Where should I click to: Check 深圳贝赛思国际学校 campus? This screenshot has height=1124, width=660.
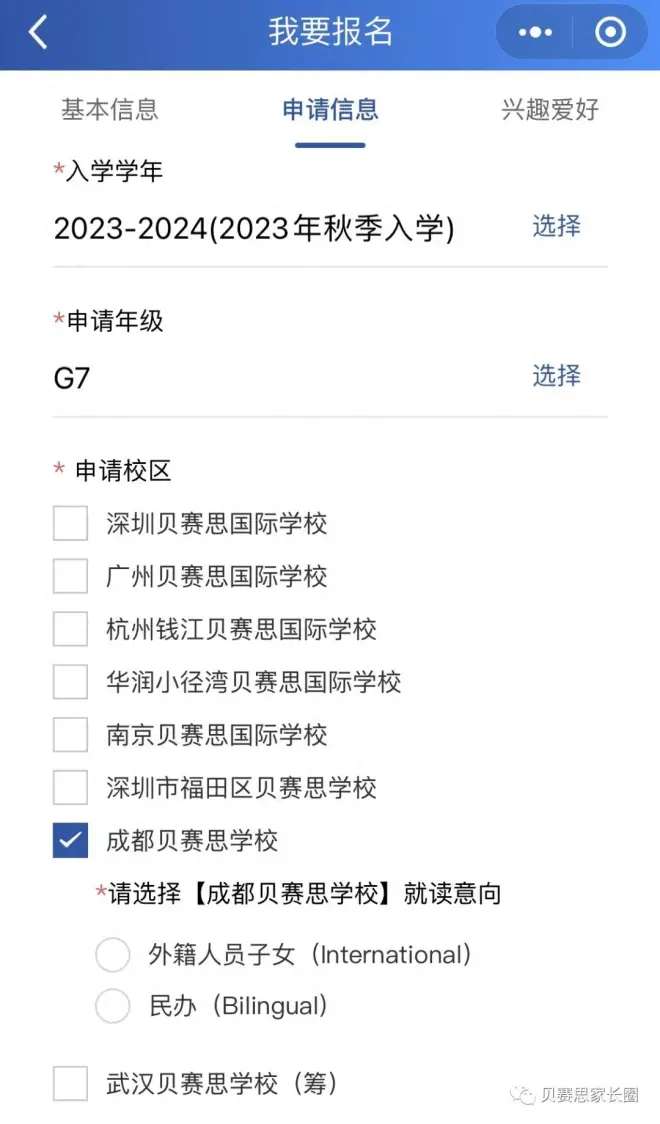click(71, 523)
